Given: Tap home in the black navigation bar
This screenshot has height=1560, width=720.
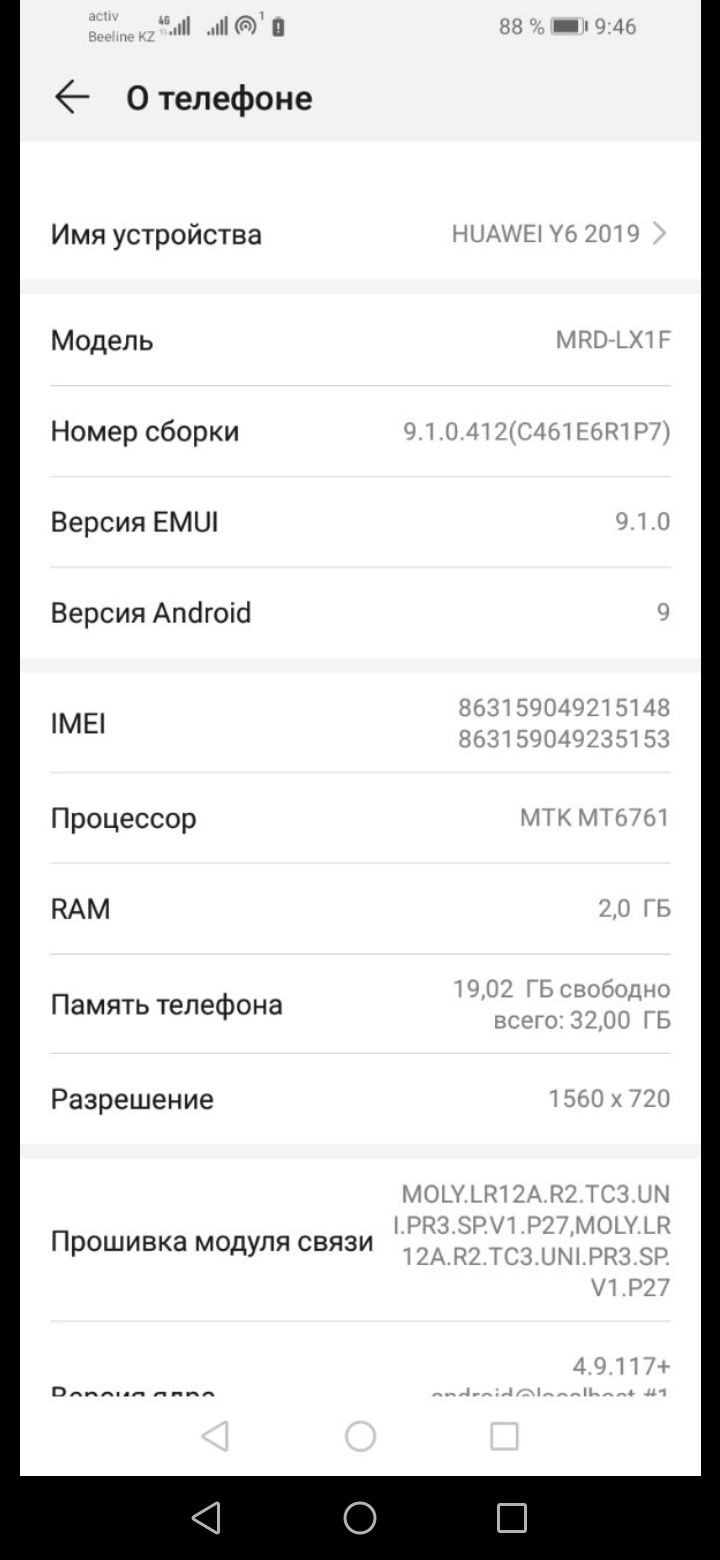Looking at the screenshot, I should coord(360,1518).
